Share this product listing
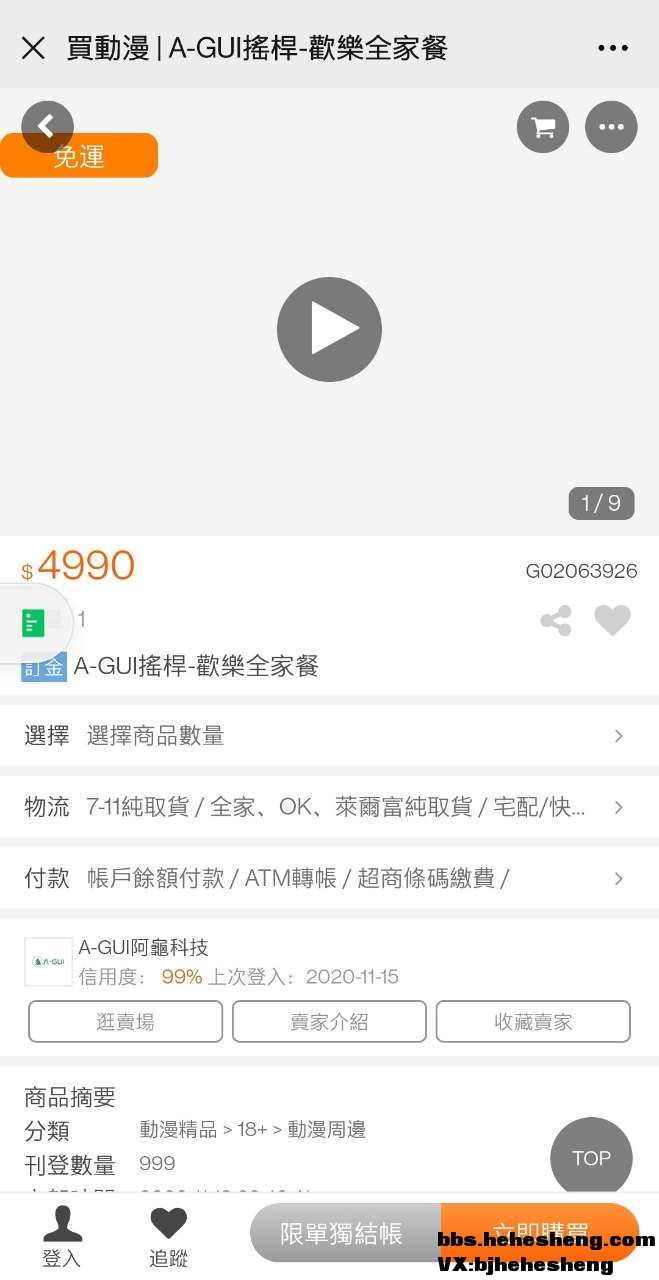This screenshot has height=1280, width=659. point(556,620)
